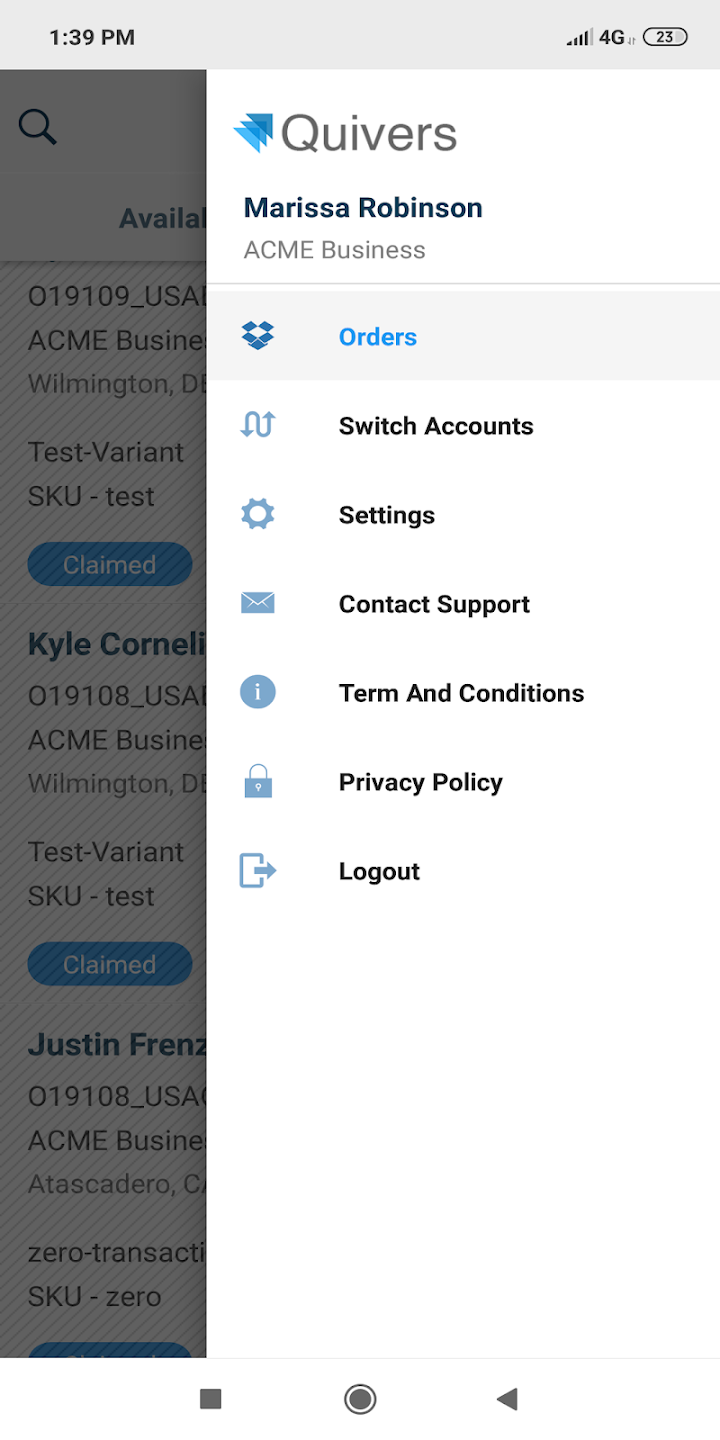Screen dimensions: 720x1440
Task: Open Settings via the gear icon
Action: tap(258, 514)
